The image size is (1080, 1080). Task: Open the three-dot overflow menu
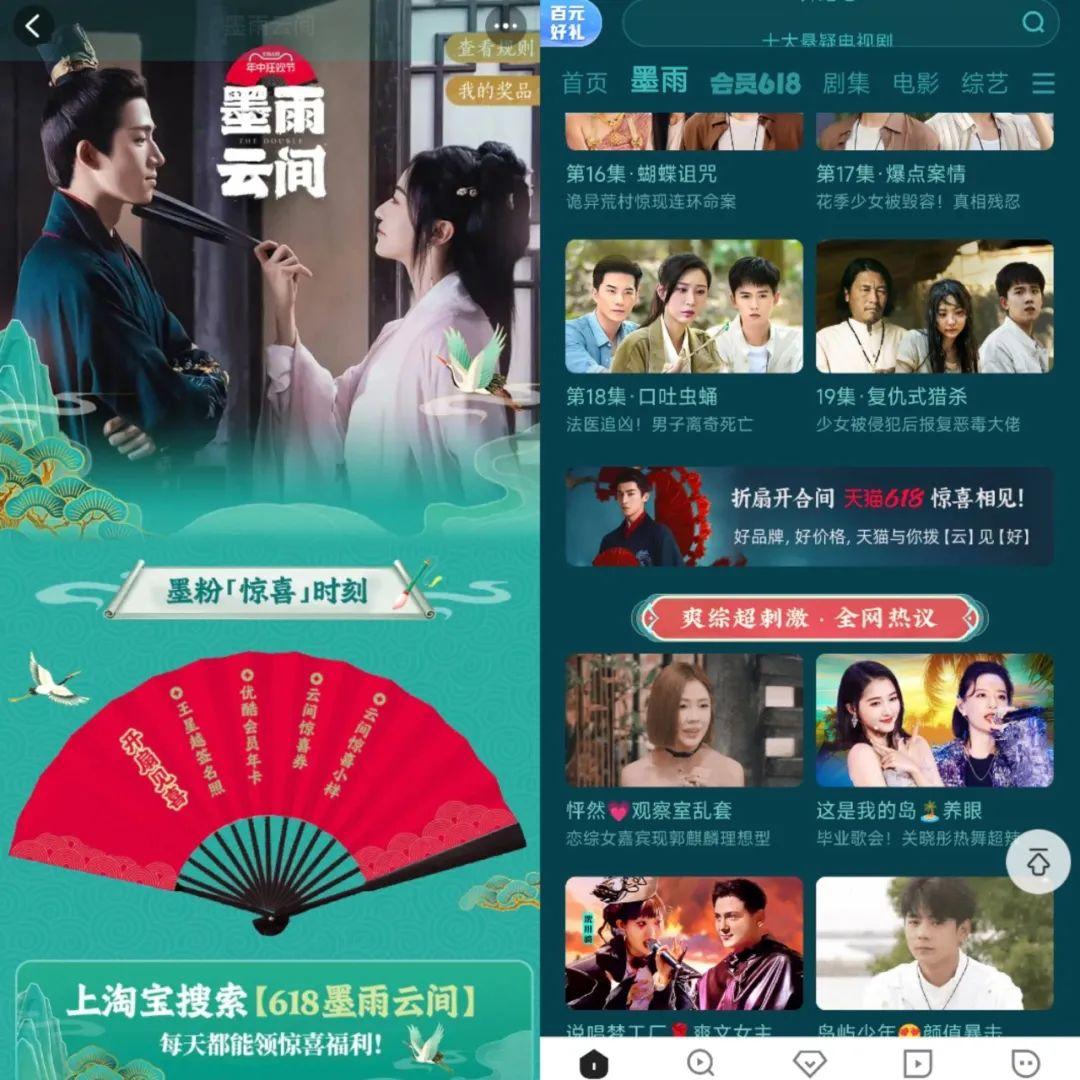(x=506, y=26)
